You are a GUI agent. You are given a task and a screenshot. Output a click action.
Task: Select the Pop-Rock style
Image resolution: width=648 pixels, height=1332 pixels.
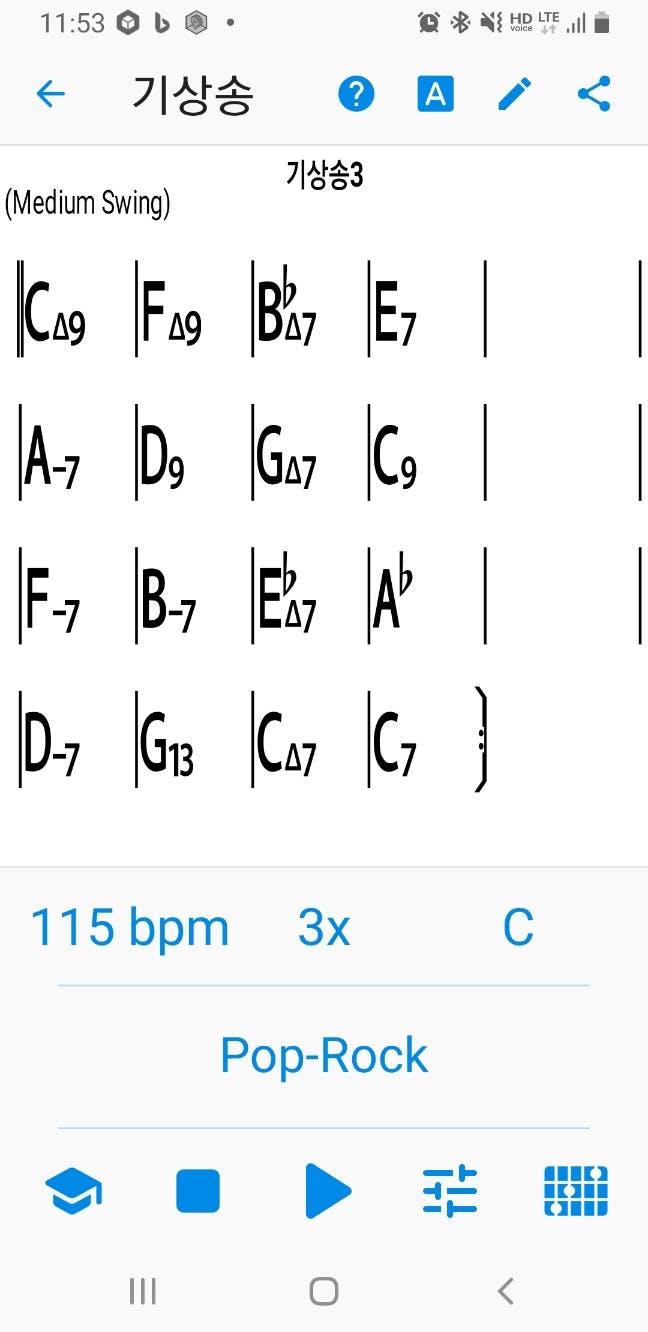[324, 1056]
